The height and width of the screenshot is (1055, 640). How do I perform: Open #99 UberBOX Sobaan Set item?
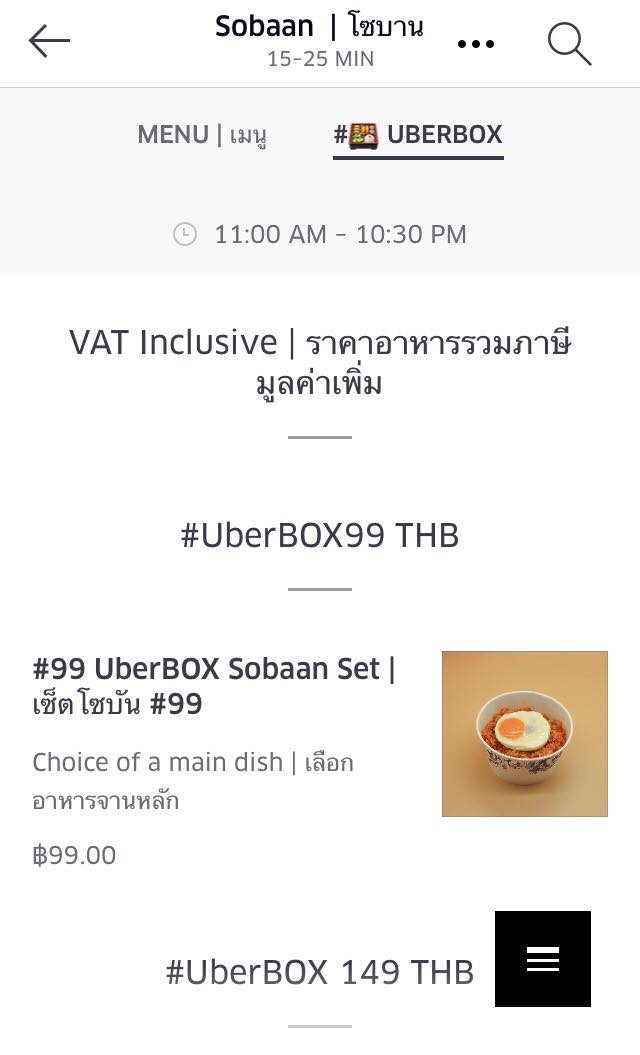(x=214, y=686)
